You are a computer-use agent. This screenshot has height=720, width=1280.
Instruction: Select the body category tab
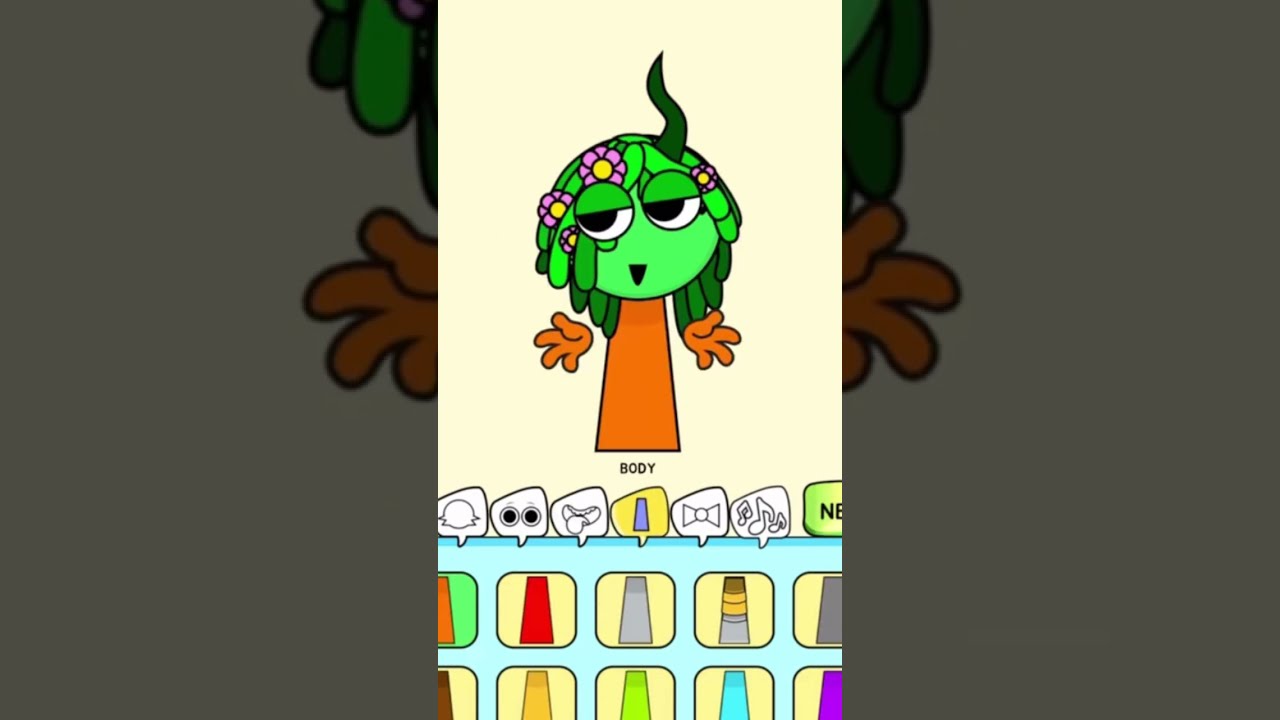(640, 514)
